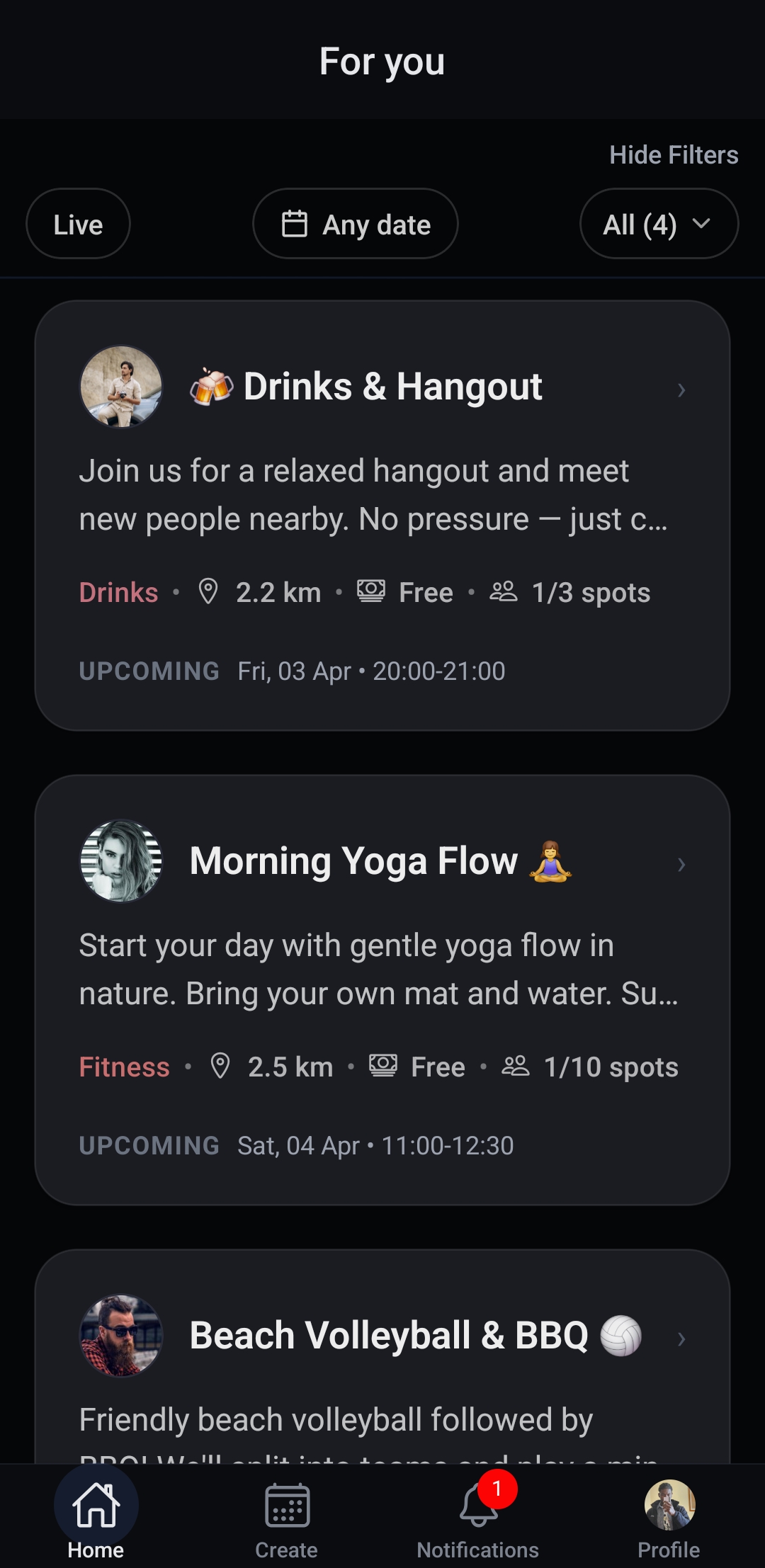This screenshot has width=765, height=1568.
Task: Expand the Morning Yoga Flow card chevron
Action: pos(681,863)
